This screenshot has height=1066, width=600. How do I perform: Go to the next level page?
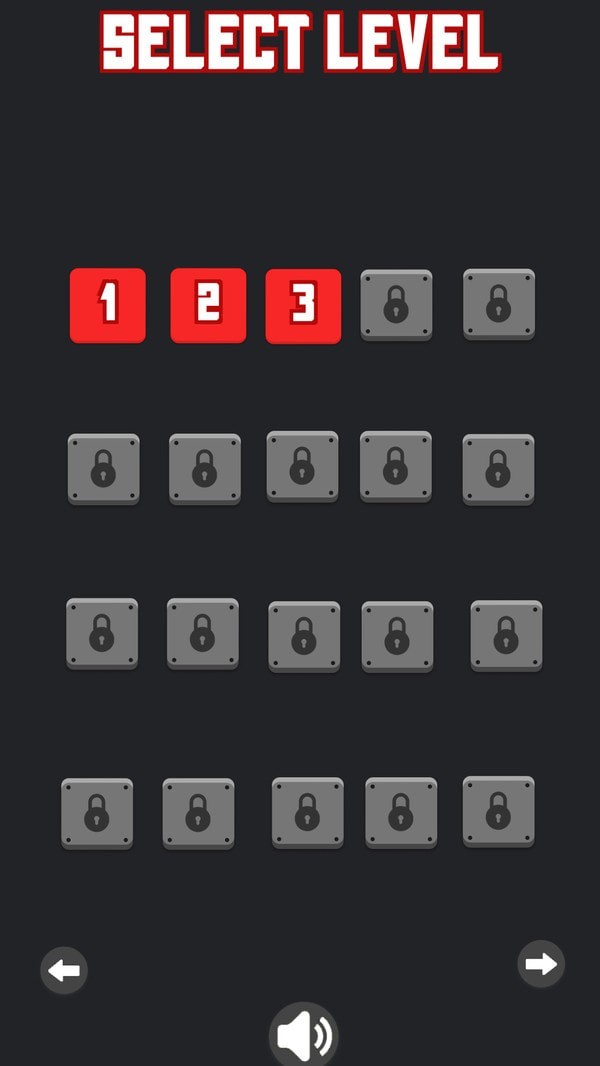(541, 964)
